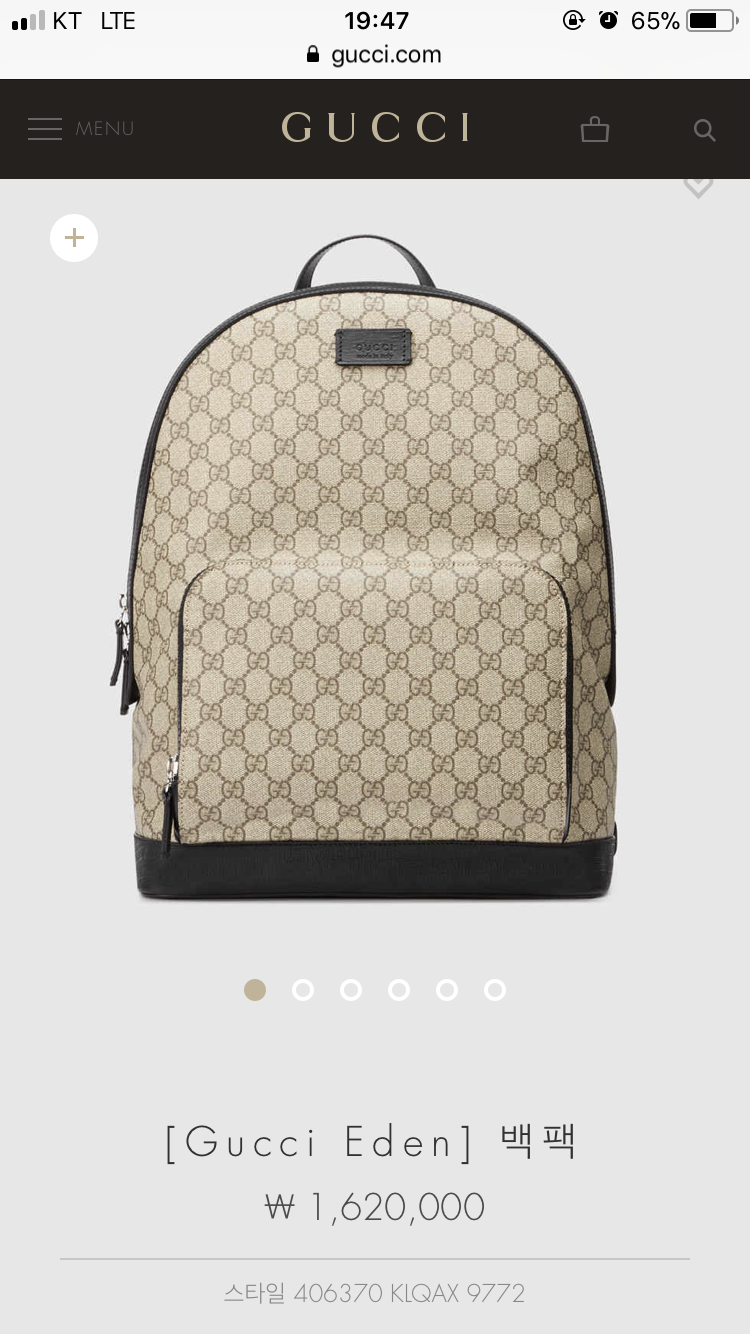Open site search
This screenshot has height=1334, width=750.
[705, 130]
